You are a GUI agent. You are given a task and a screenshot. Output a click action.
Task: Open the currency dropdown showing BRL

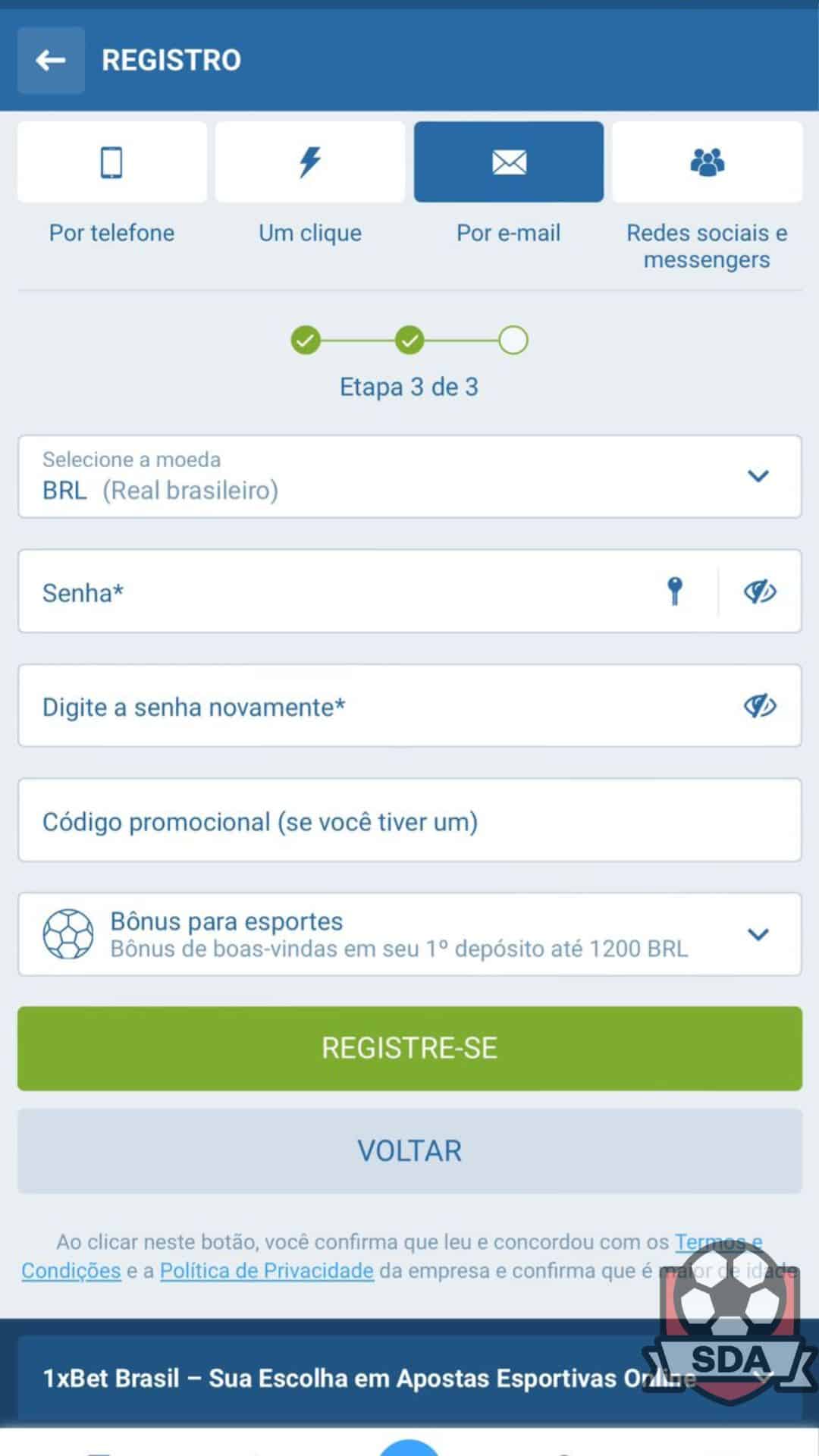(409, 476)
